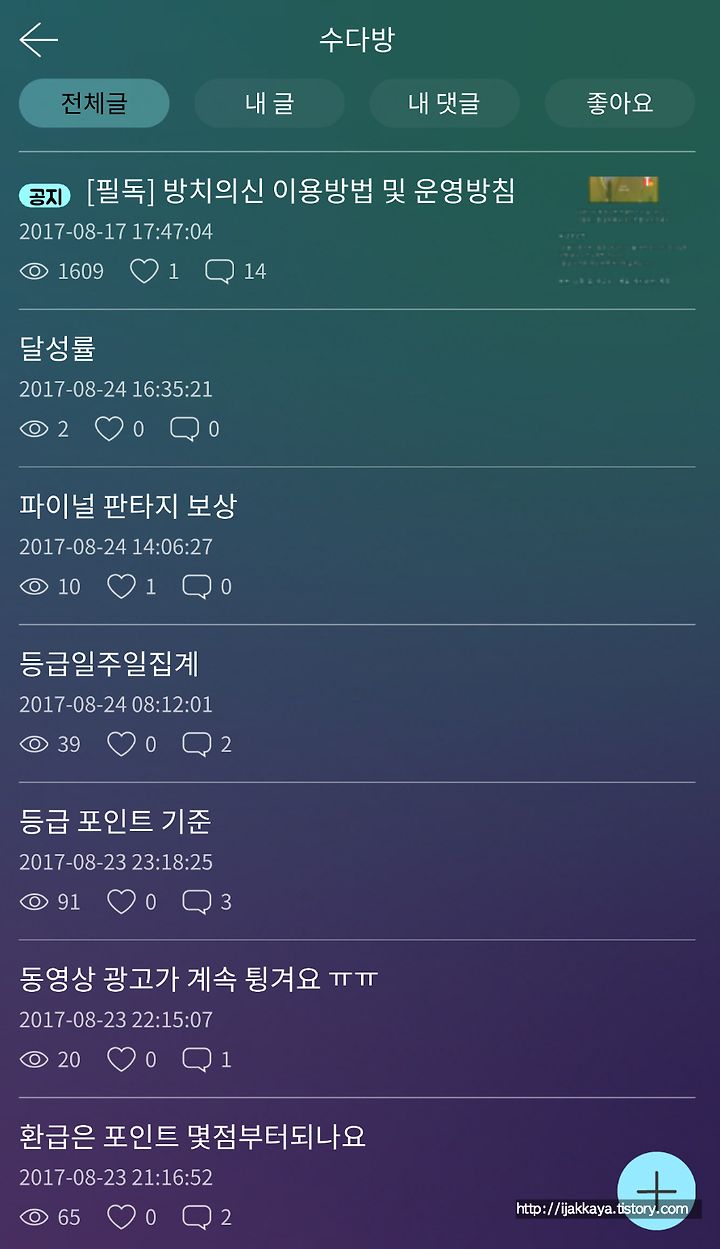Open the post titled 달성률
Viewport: 720px width, 1249px height.
[x=357, y=389]
